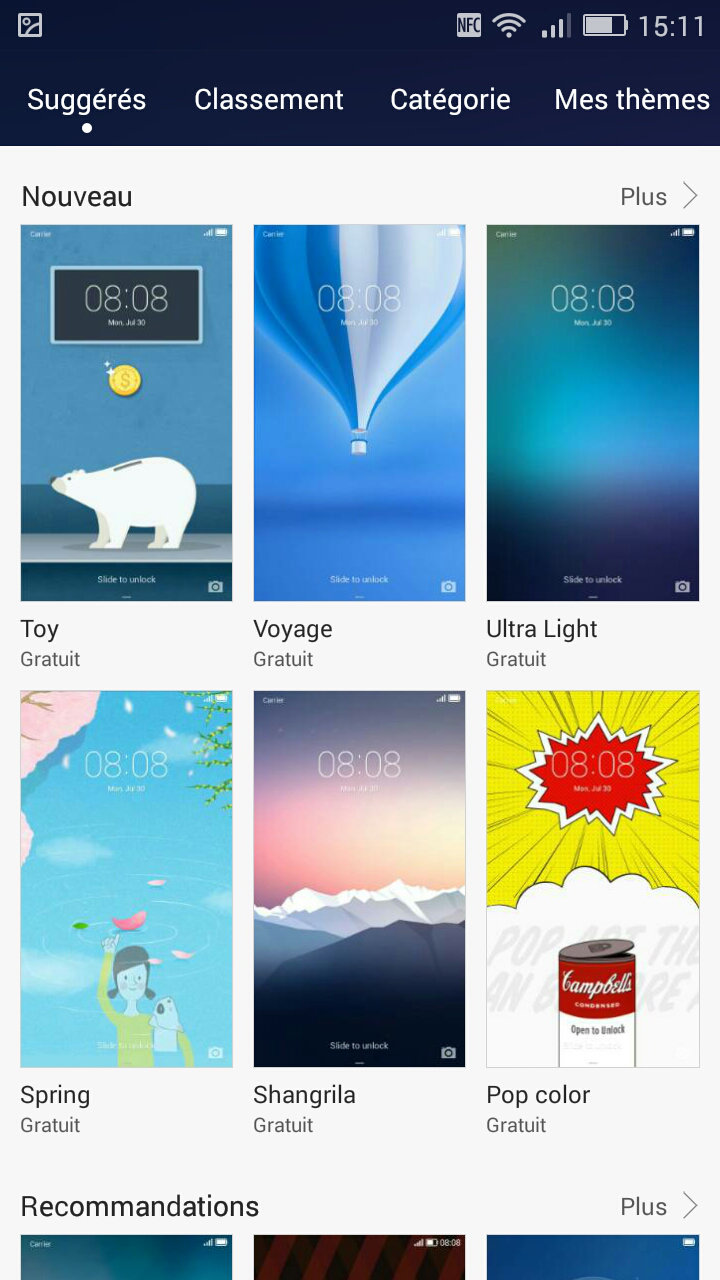View more themes in Nouveau
The height and width of the screenshot is (1280, 720).
click(659, 197)
